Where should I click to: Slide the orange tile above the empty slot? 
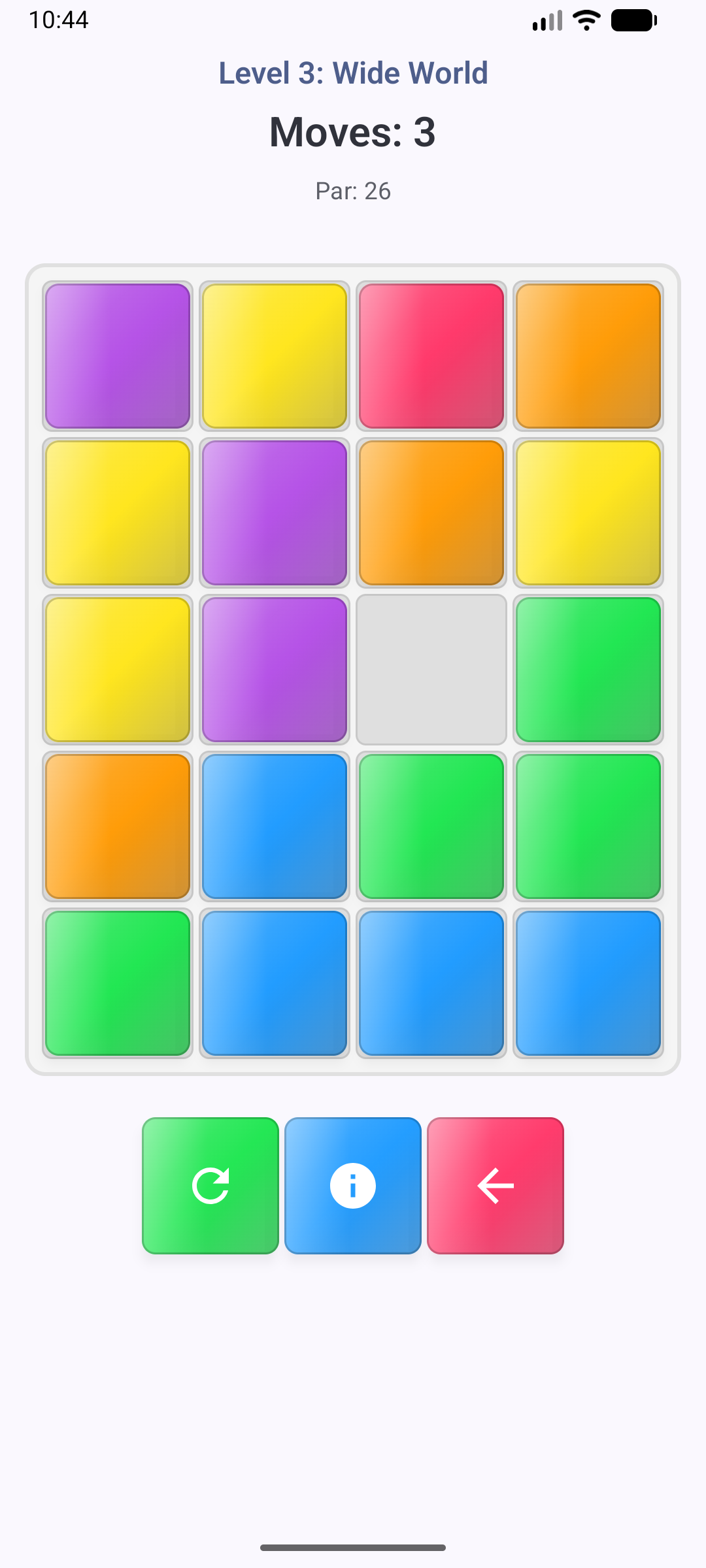click(x=431, y=513)
